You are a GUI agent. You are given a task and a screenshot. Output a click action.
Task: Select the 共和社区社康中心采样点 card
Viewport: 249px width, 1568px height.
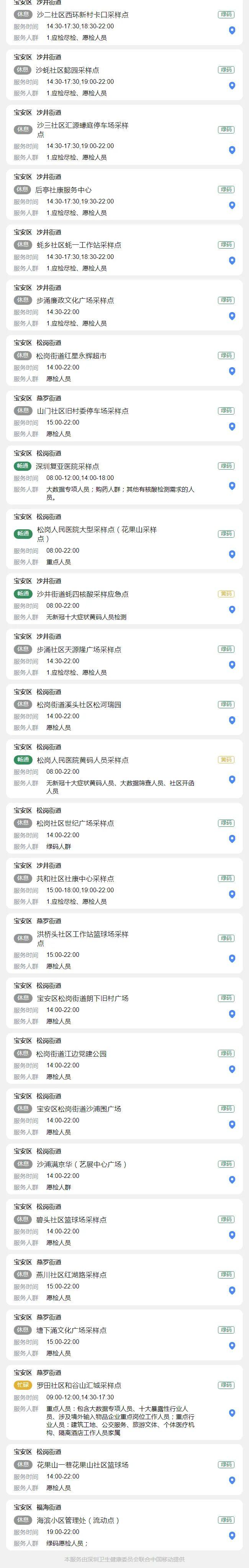coord(74,878)
